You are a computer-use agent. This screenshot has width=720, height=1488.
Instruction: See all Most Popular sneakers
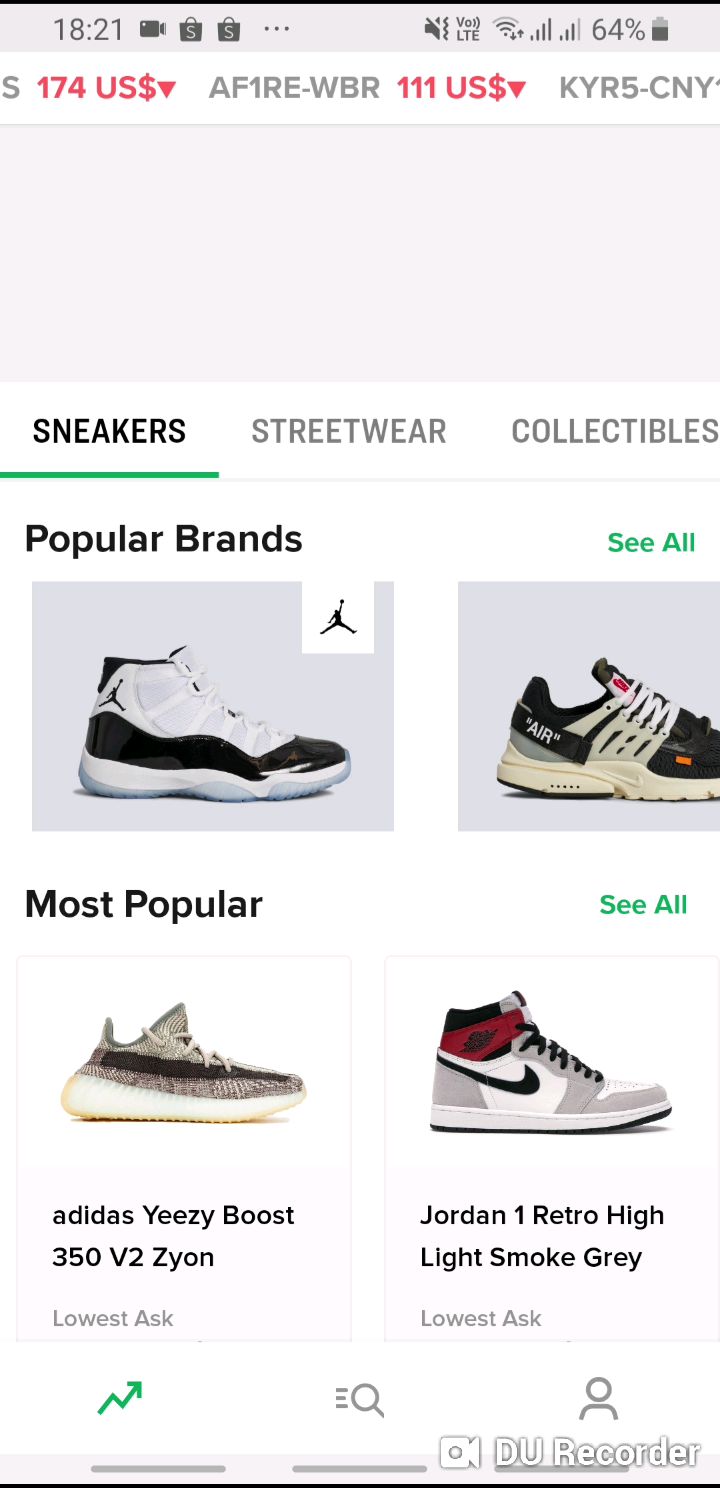click(643, 904)
